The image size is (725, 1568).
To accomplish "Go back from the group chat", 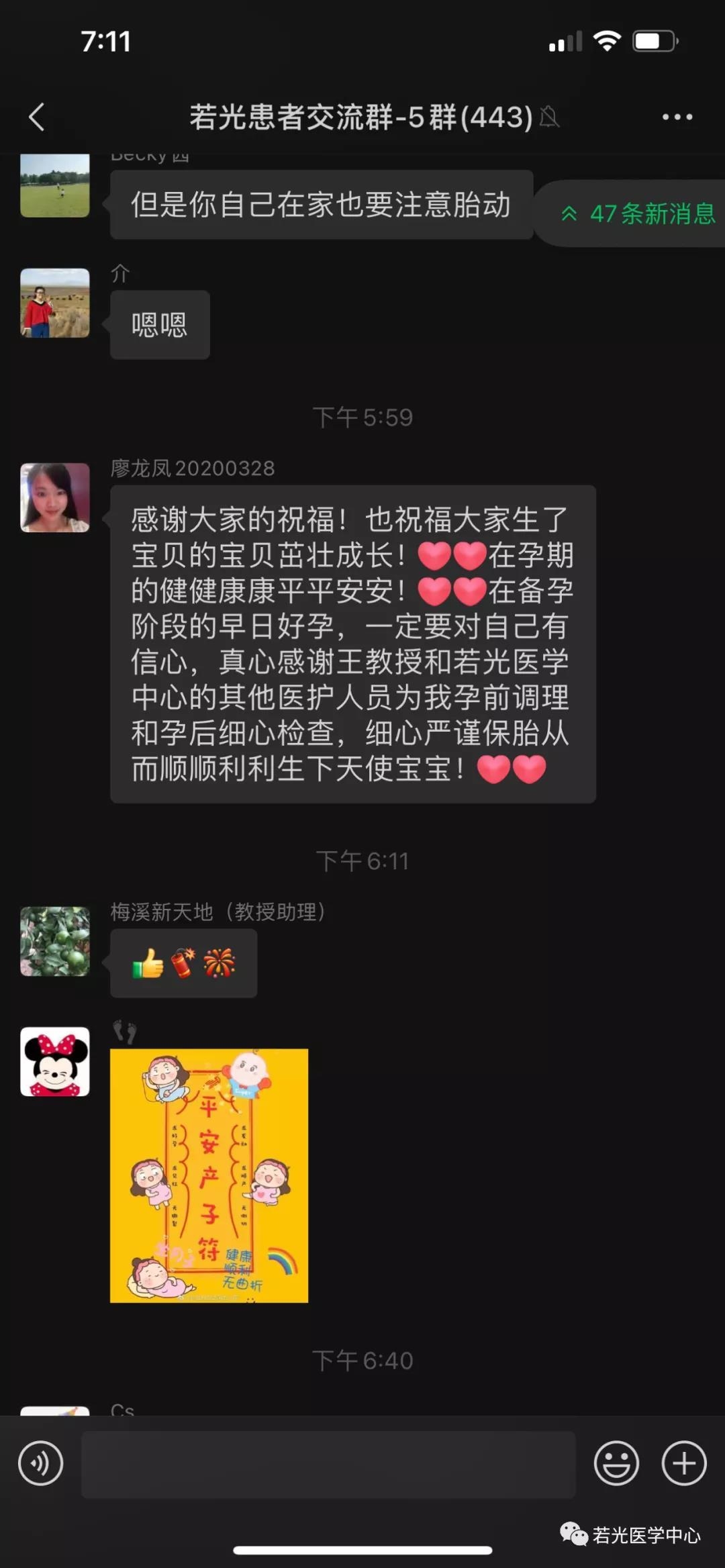I will click(x=37, y=117).
